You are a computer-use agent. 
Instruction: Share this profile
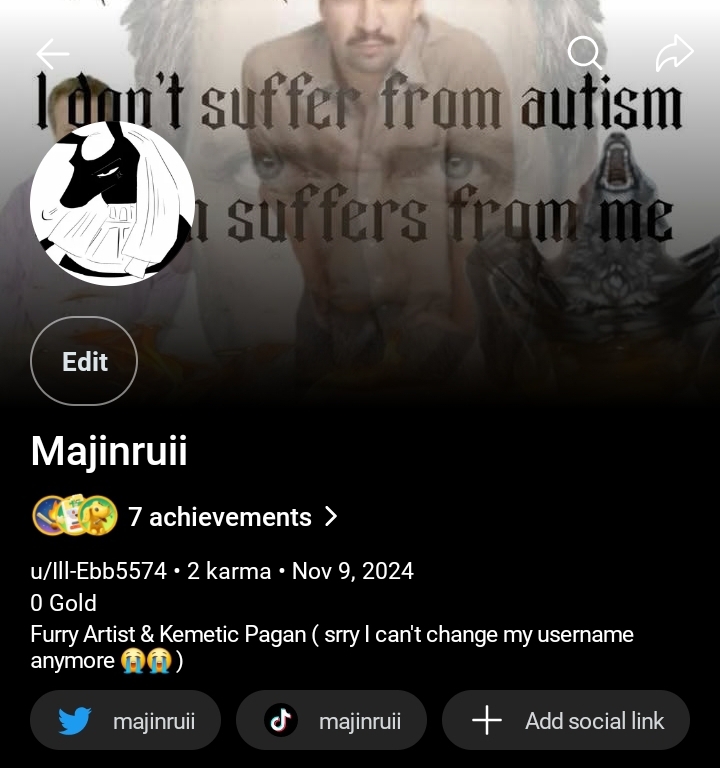[674, 53]
